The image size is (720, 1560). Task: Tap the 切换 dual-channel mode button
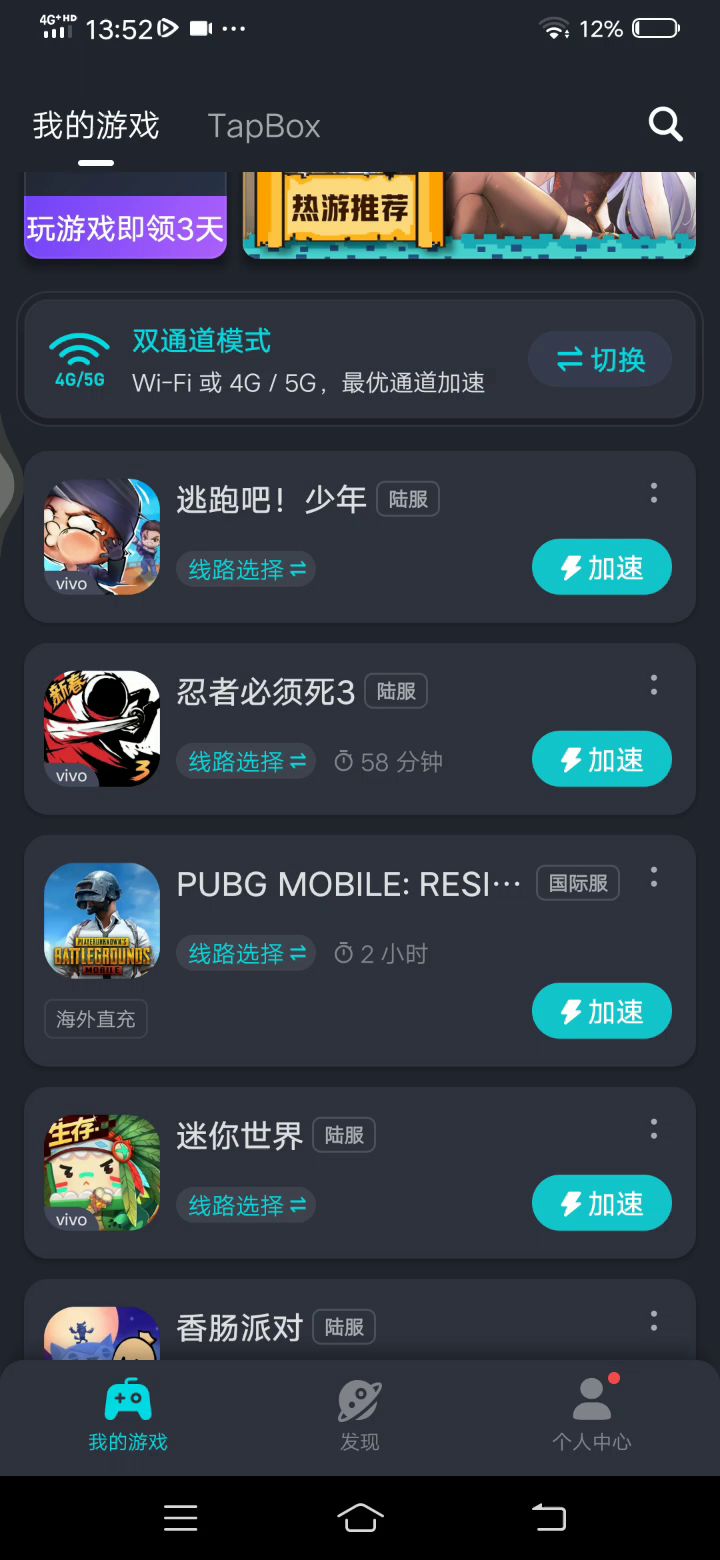[600, 360]
